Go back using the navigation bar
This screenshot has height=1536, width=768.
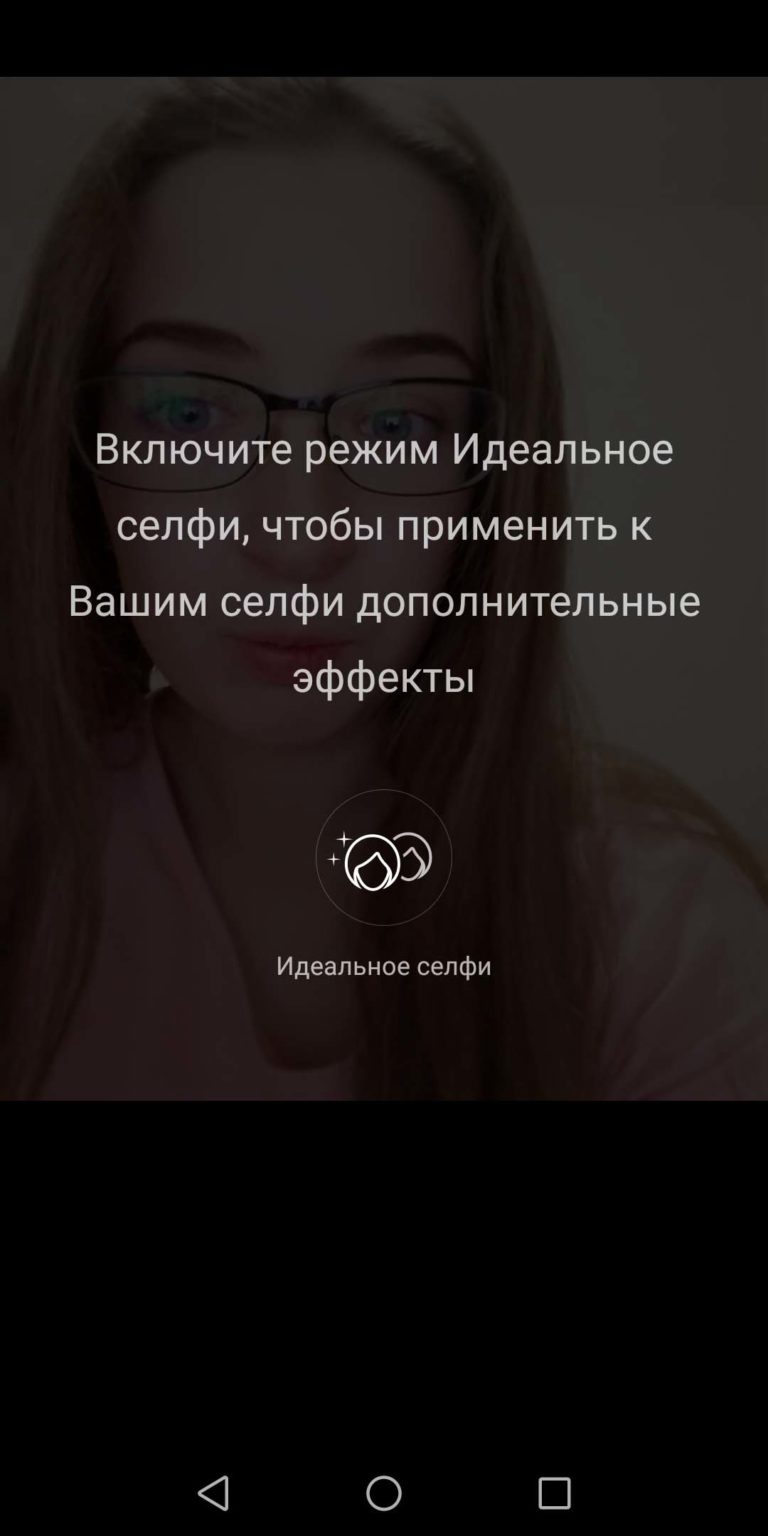point(213,1493)
